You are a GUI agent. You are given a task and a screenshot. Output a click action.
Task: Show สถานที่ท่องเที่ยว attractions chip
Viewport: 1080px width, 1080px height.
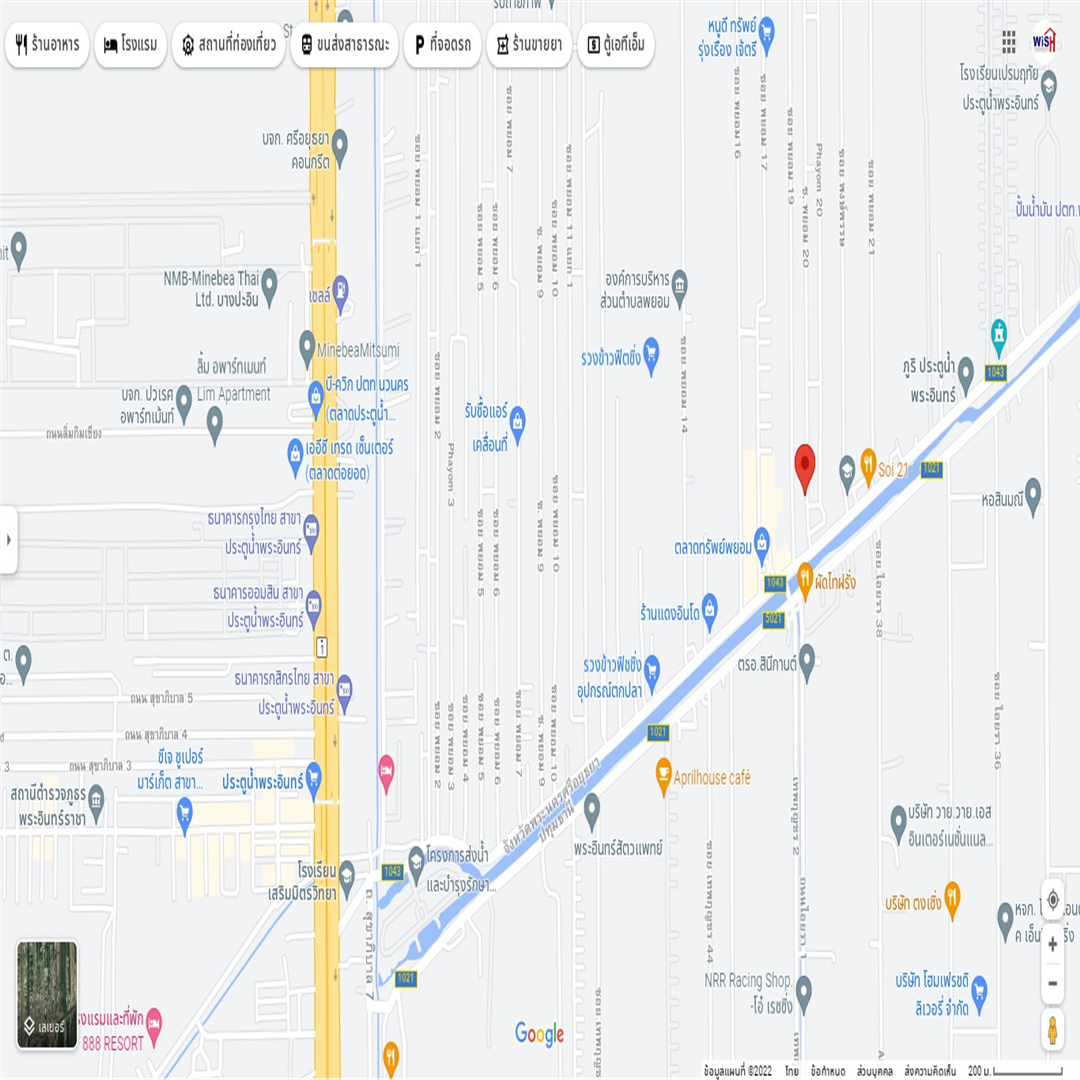[228, 45]
